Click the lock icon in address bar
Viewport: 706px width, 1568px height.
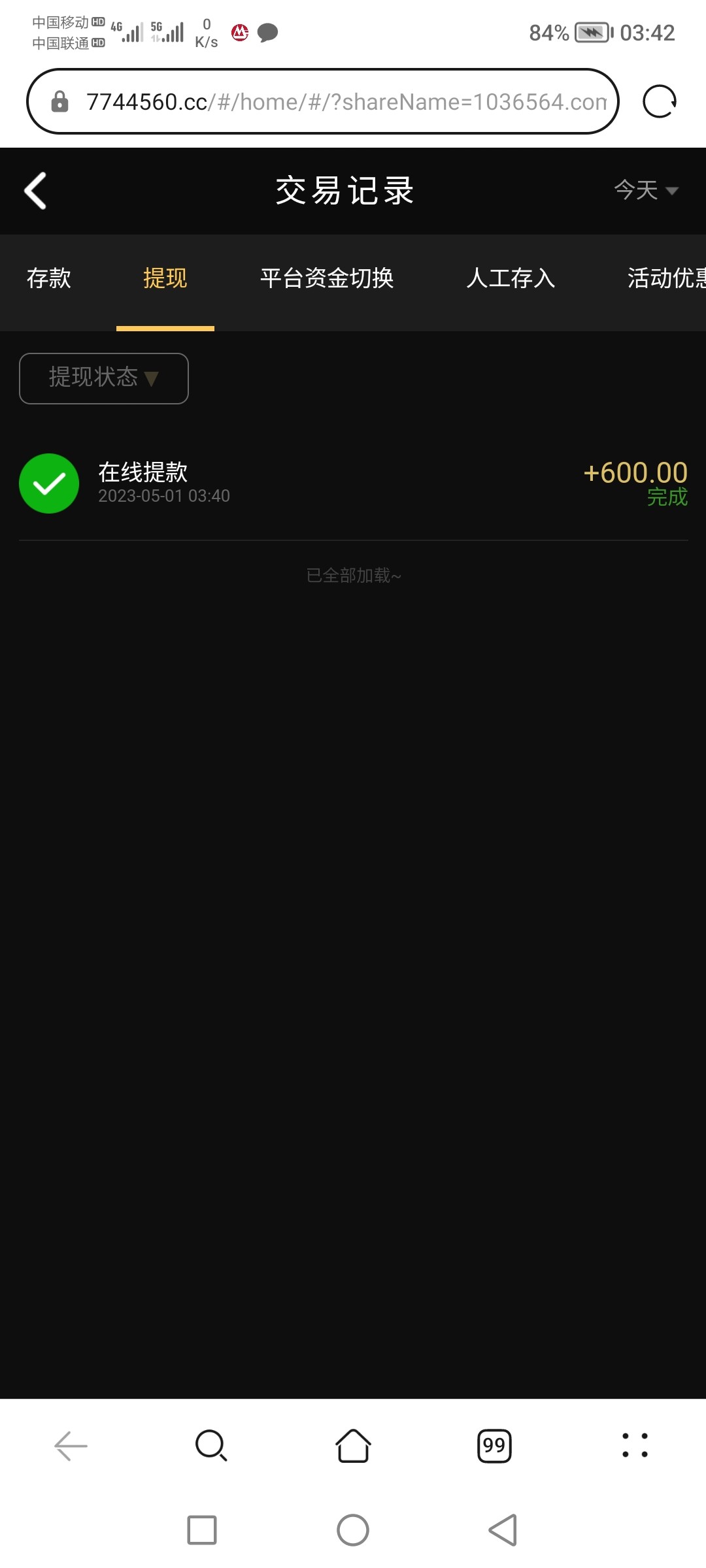click(x=60, y=101)
